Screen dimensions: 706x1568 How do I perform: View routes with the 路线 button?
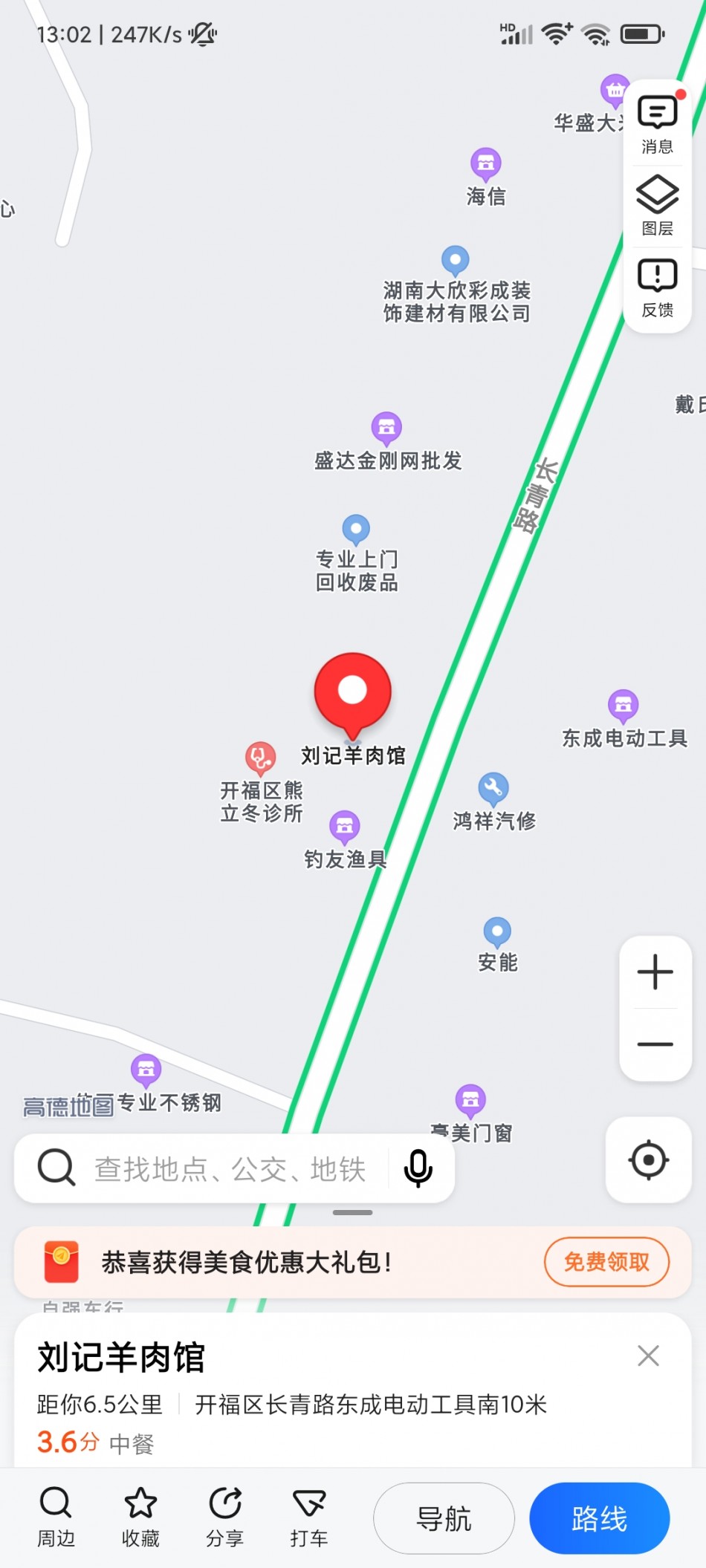(599, 1518)
